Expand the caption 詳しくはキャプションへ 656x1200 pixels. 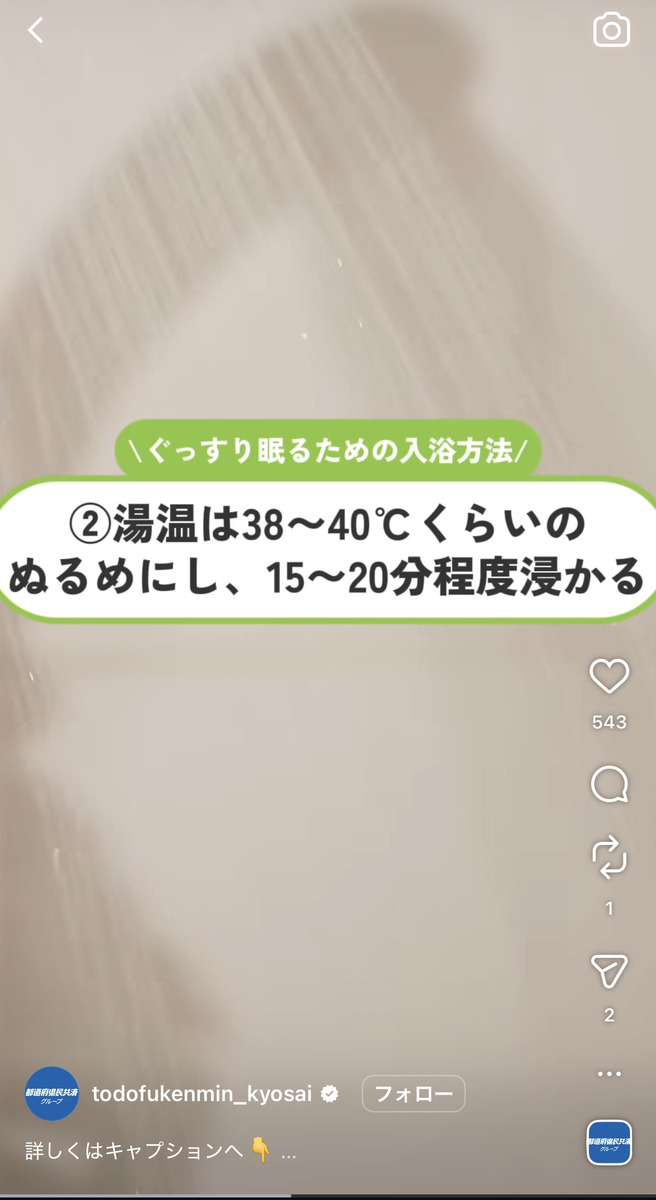tap(160, 1151)
